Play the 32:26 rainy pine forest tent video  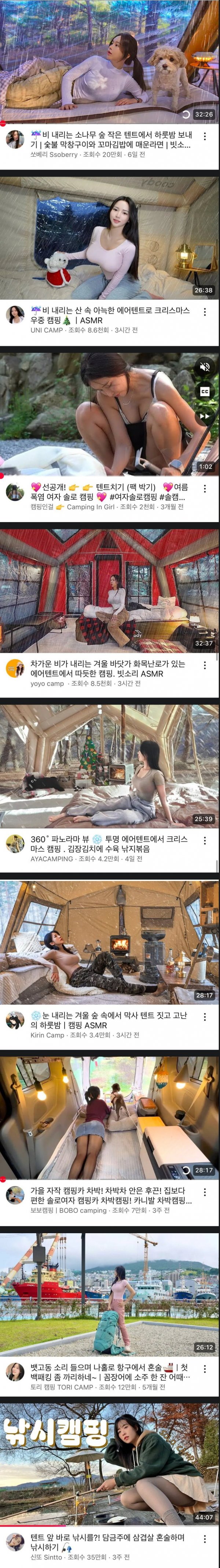pos(109,61)
